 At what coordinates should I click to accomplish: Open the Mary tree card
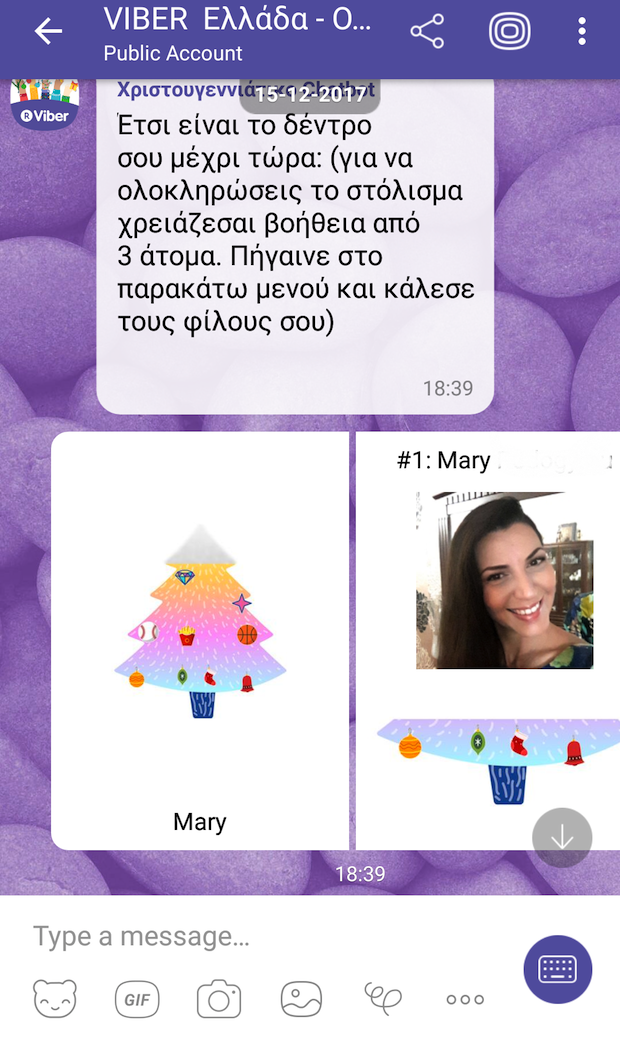(x=200, y=640)
